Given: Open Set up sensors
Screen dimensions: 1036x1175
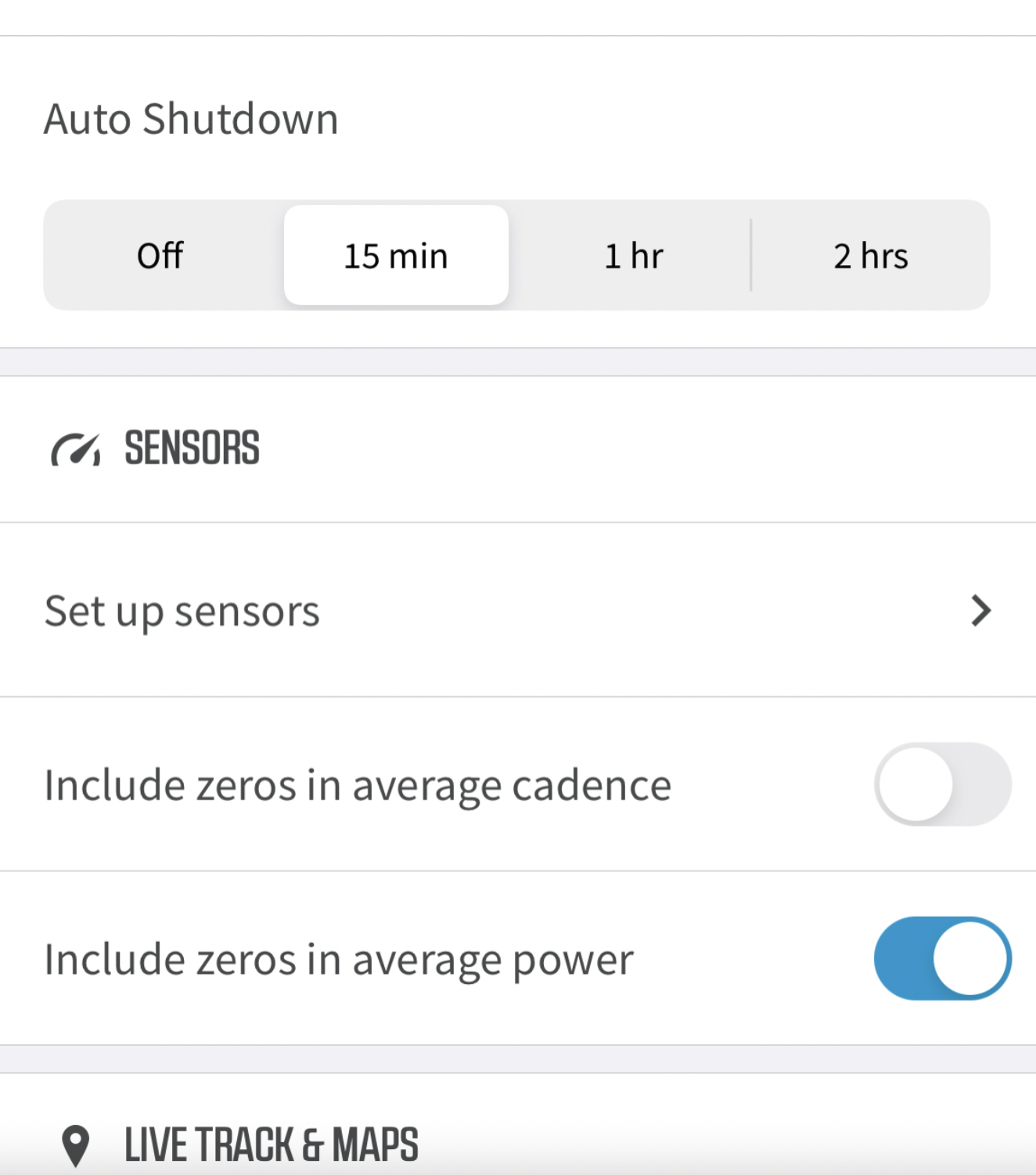Looking at the screenshot, I should (x=516, y=610).
